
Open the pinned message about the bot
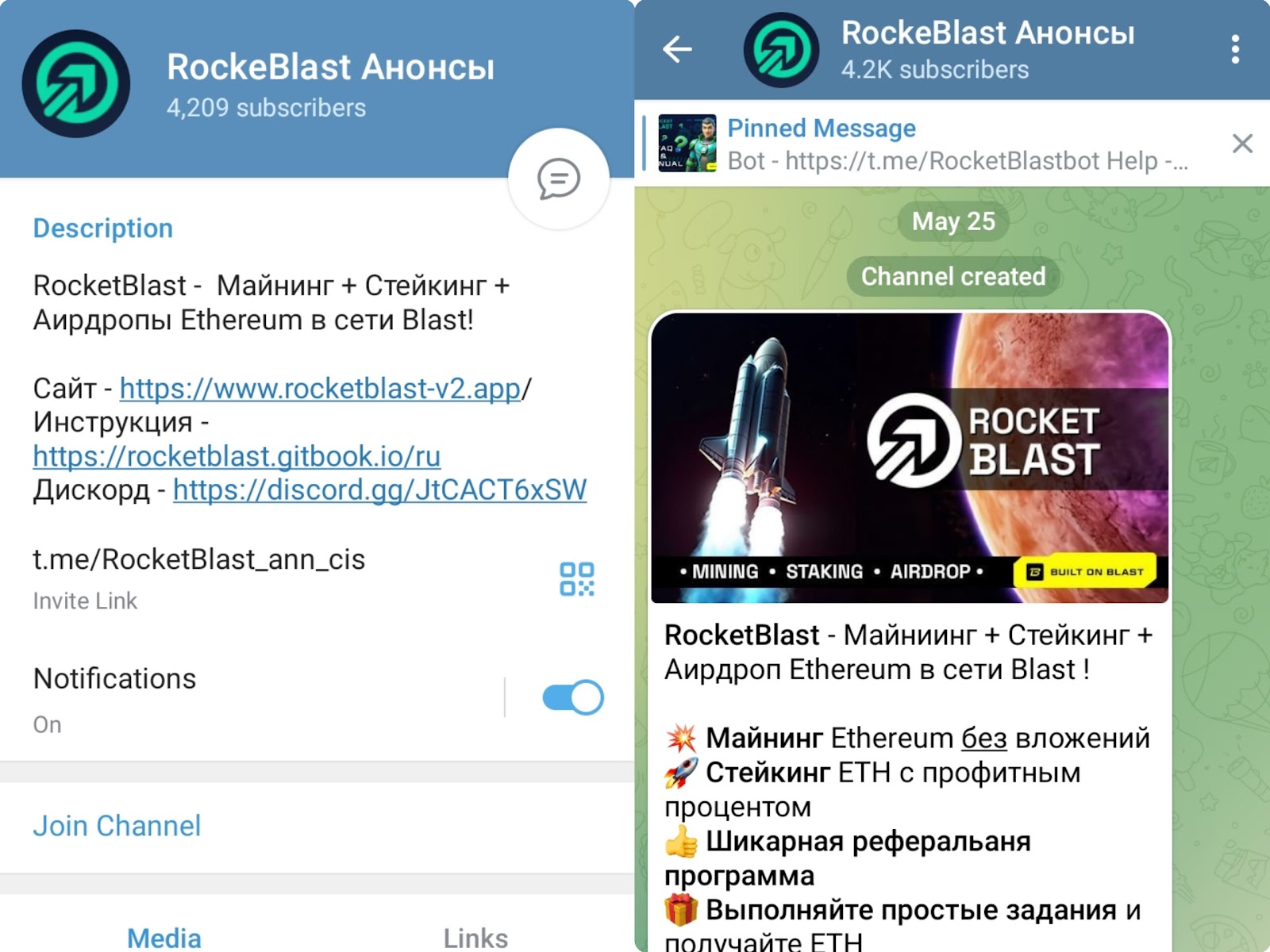937,144
